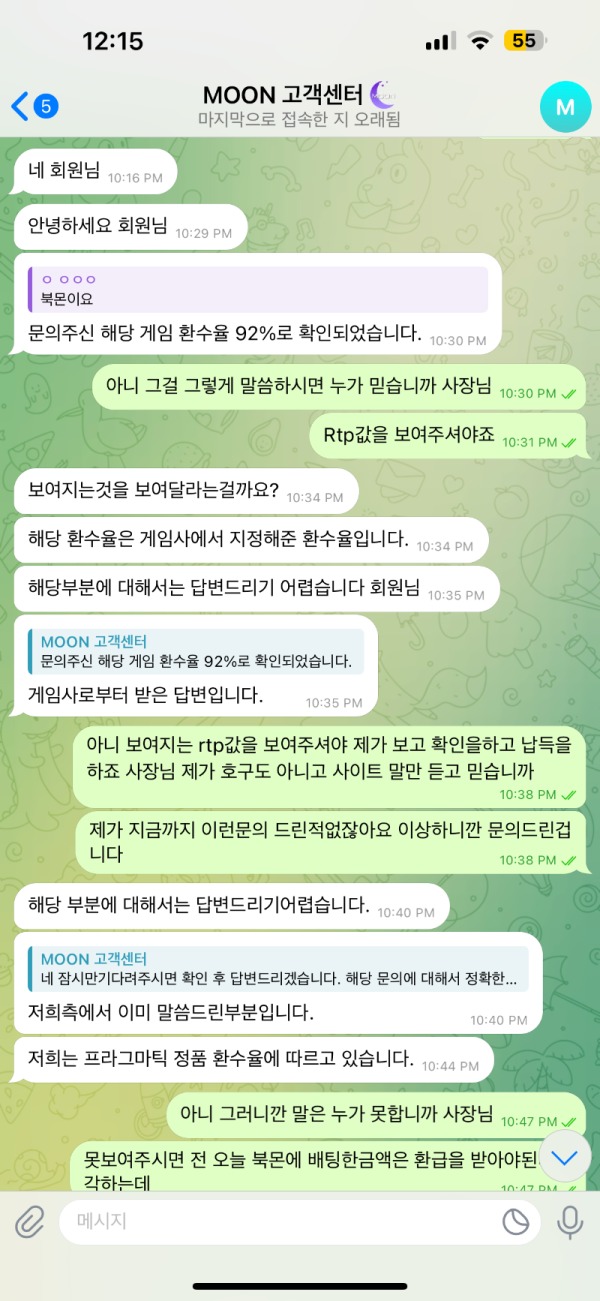
Task: Jump to quoted '환수율 92%' message
Action: (x=196, y=651)
